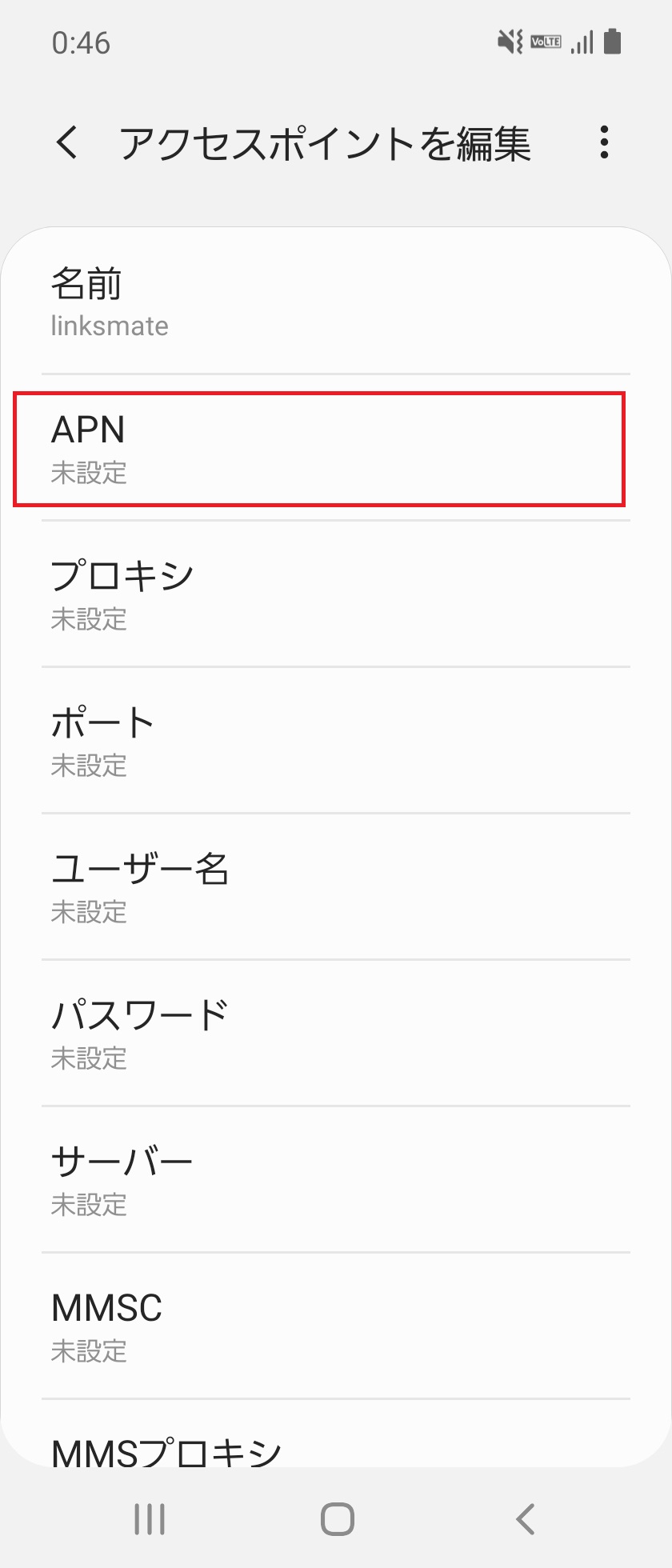The height and width of the screenshot is (1568, 672).
Task: Tap the navigation bar back button
Action: (x=524, y=1518)
